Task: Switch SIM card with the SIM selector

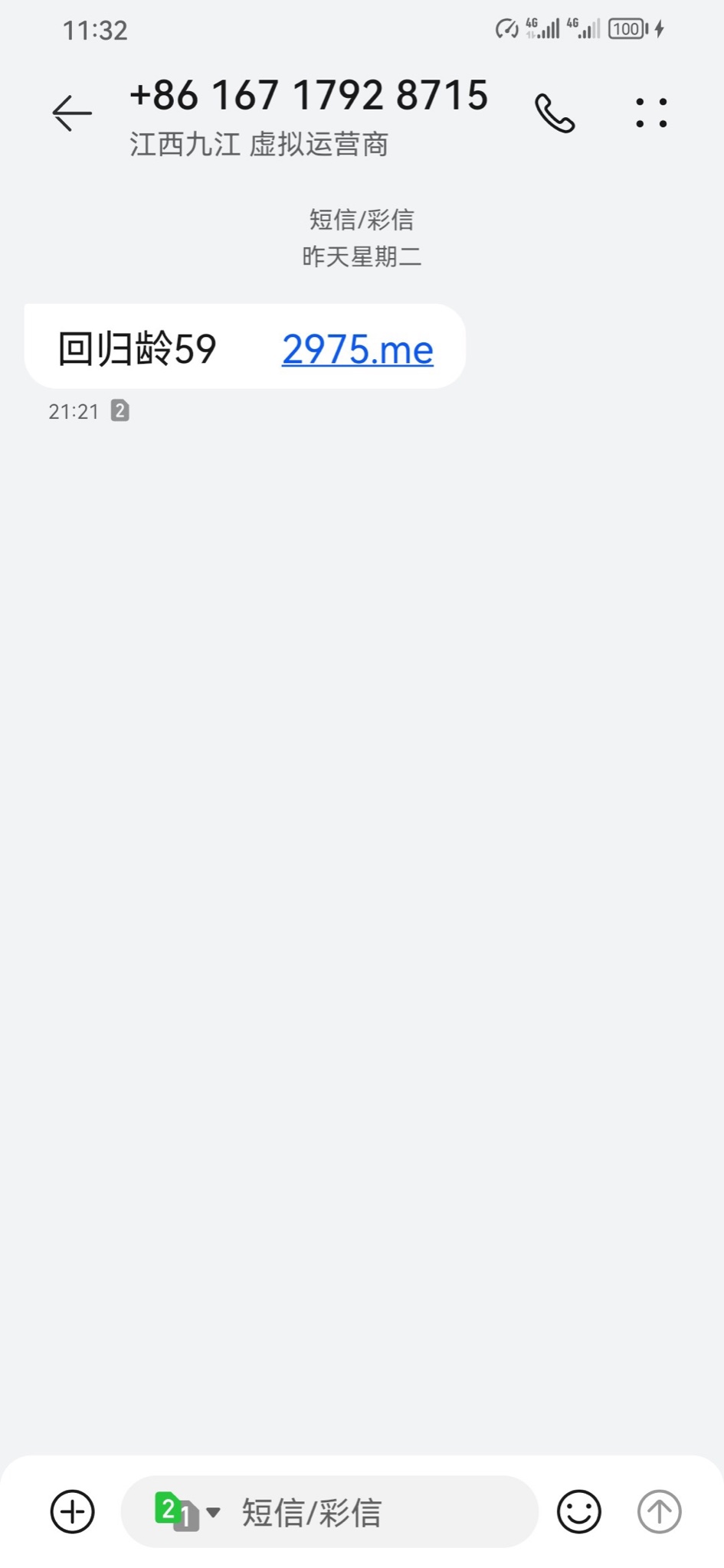Action: (187, 1511)
